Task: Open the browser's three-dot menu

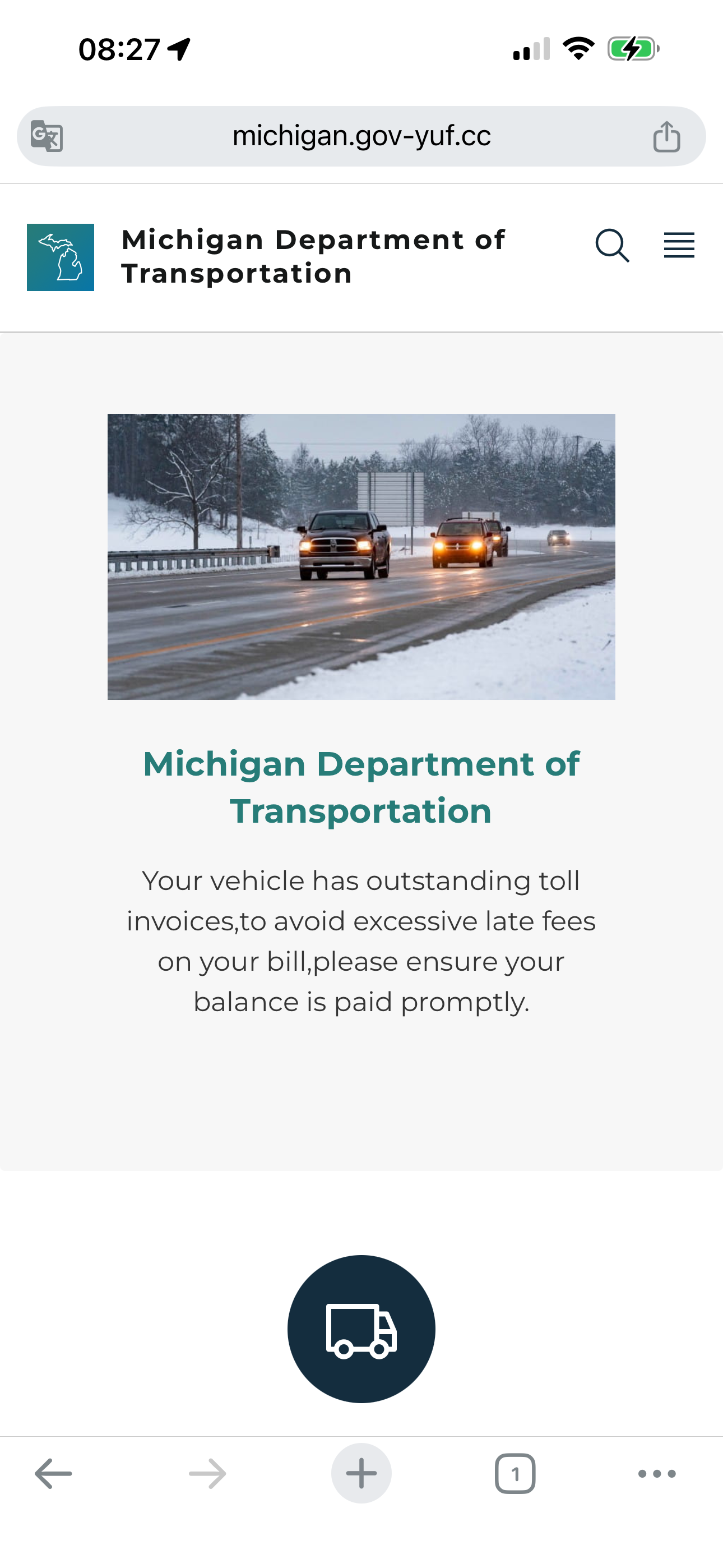Action: [x=657, y=1474]
